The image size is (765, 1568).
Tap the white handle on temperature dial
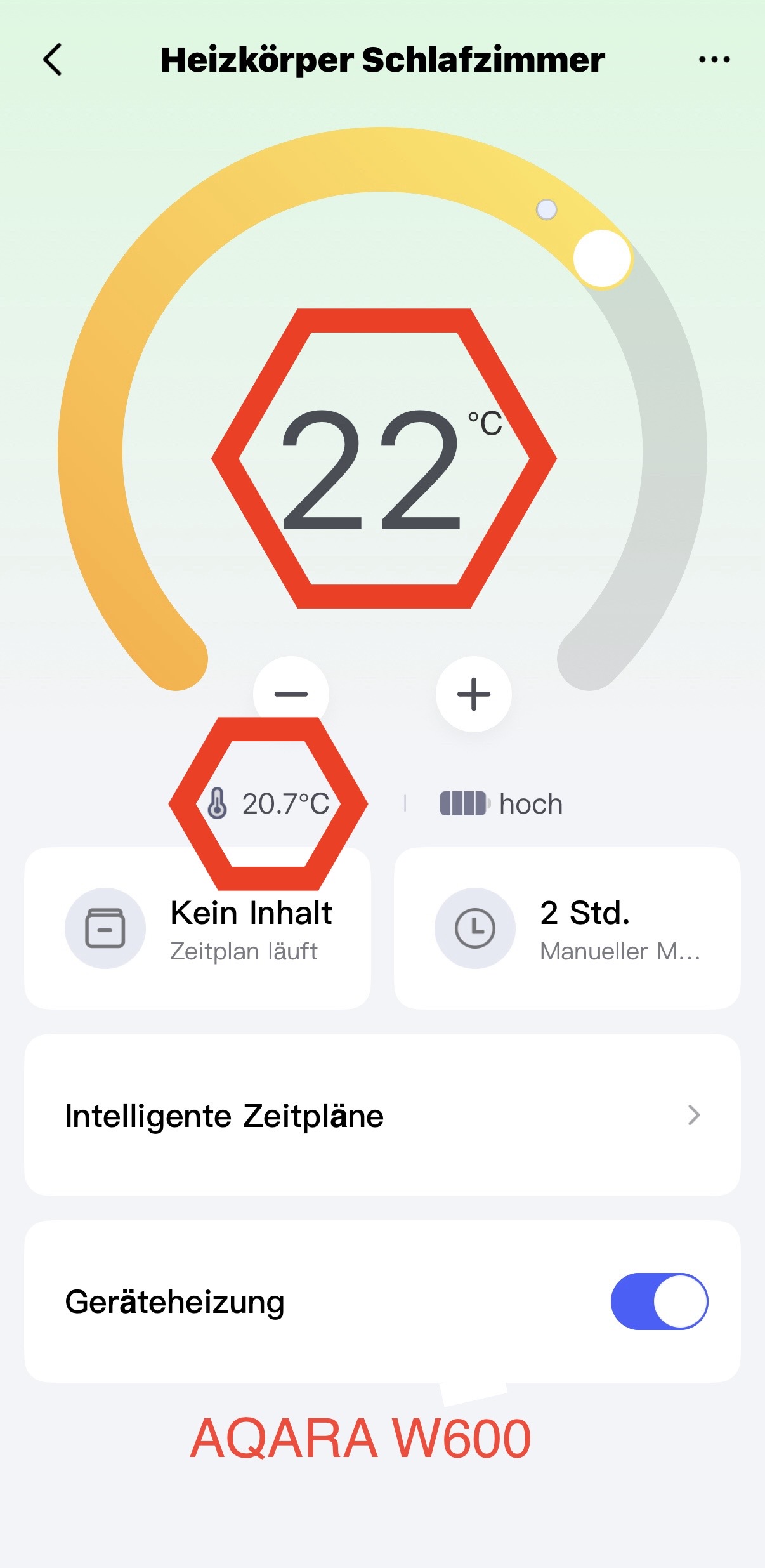coord(601,258)
